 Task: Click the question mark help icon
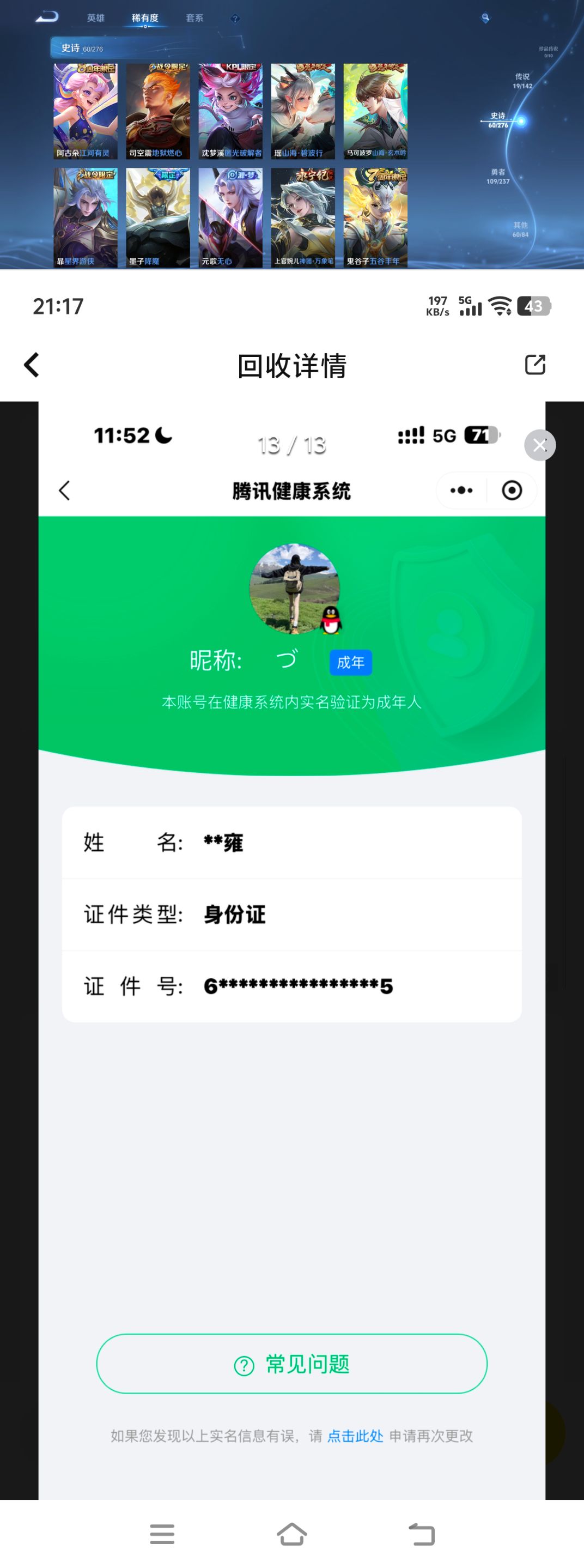(x=235, y=19)
